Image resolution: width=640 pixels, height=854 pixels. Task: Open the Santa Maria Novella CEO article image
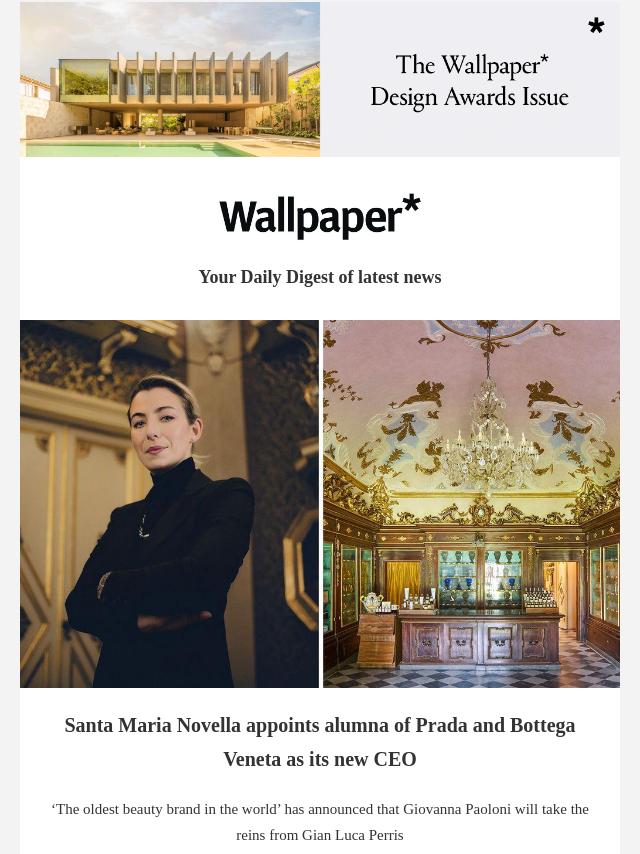tap(320, 503)
